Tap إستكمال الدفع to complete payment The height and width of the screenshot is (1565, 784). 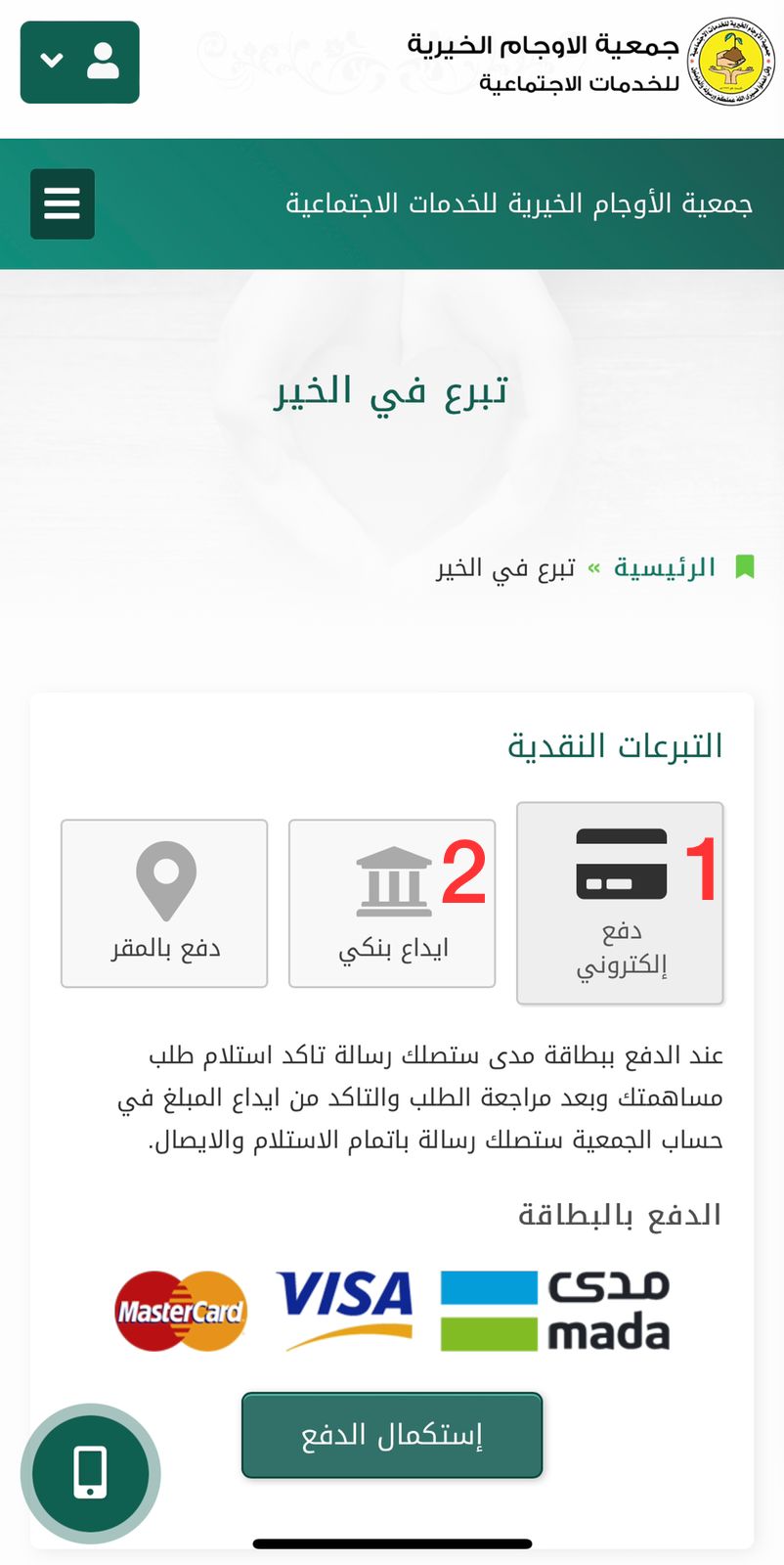point(392,1435)
